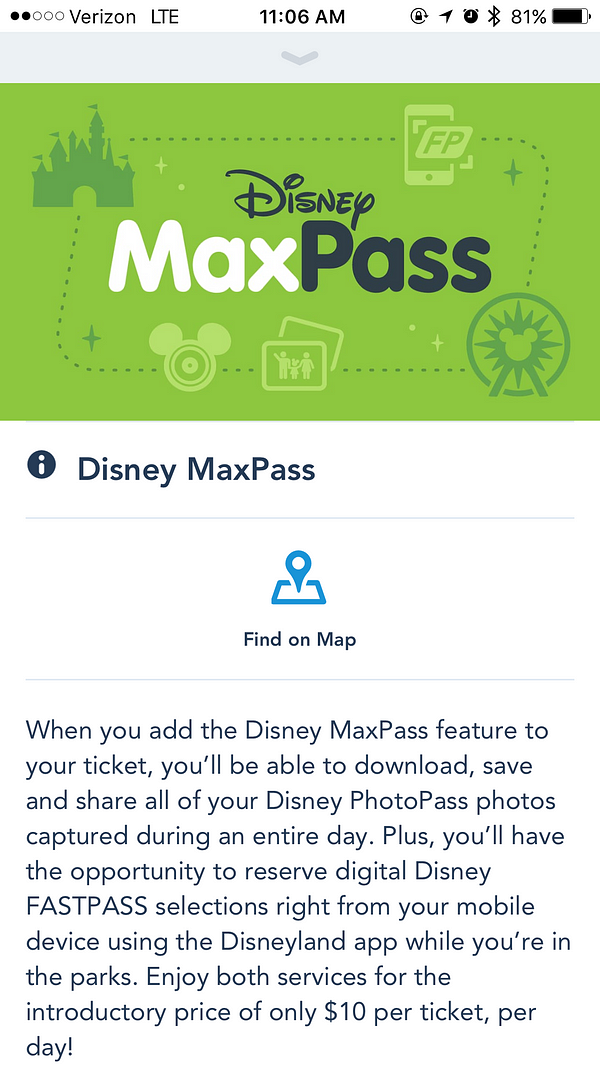Collapse the sheet with the down chevron

point(300,58)
